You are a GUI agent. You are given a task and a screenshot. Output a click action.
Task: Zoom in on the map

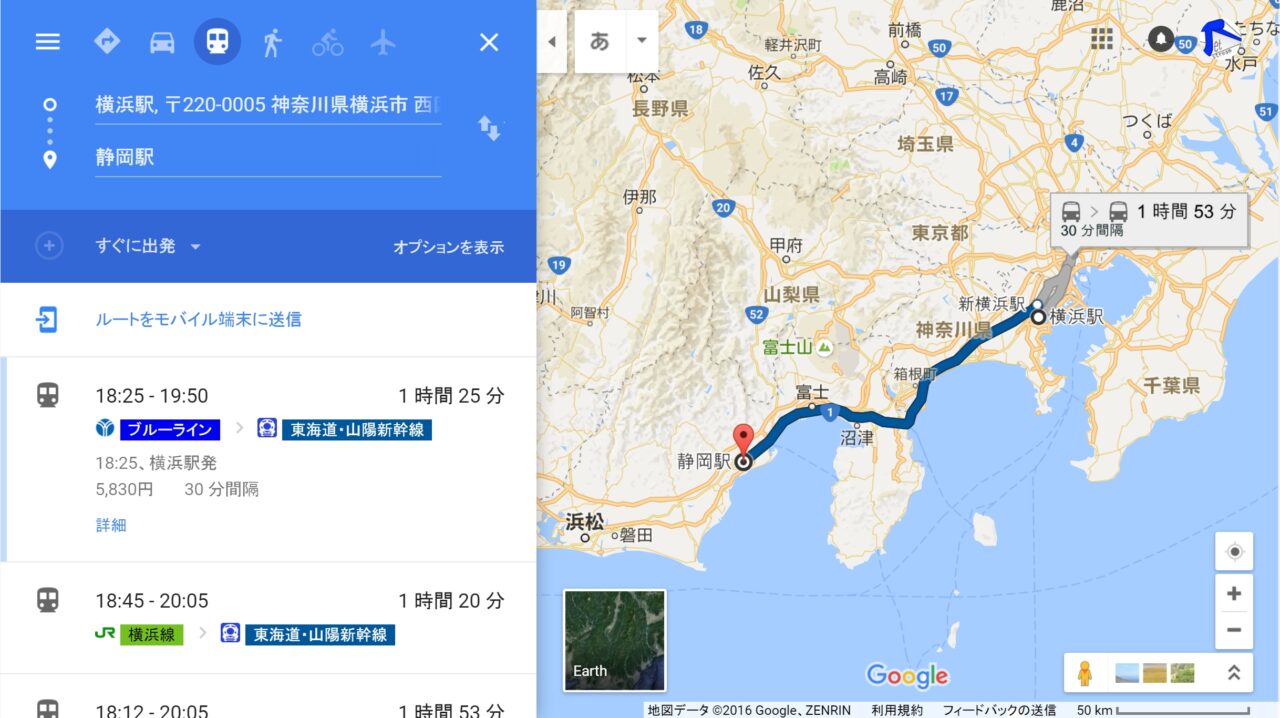point(1234,593)
